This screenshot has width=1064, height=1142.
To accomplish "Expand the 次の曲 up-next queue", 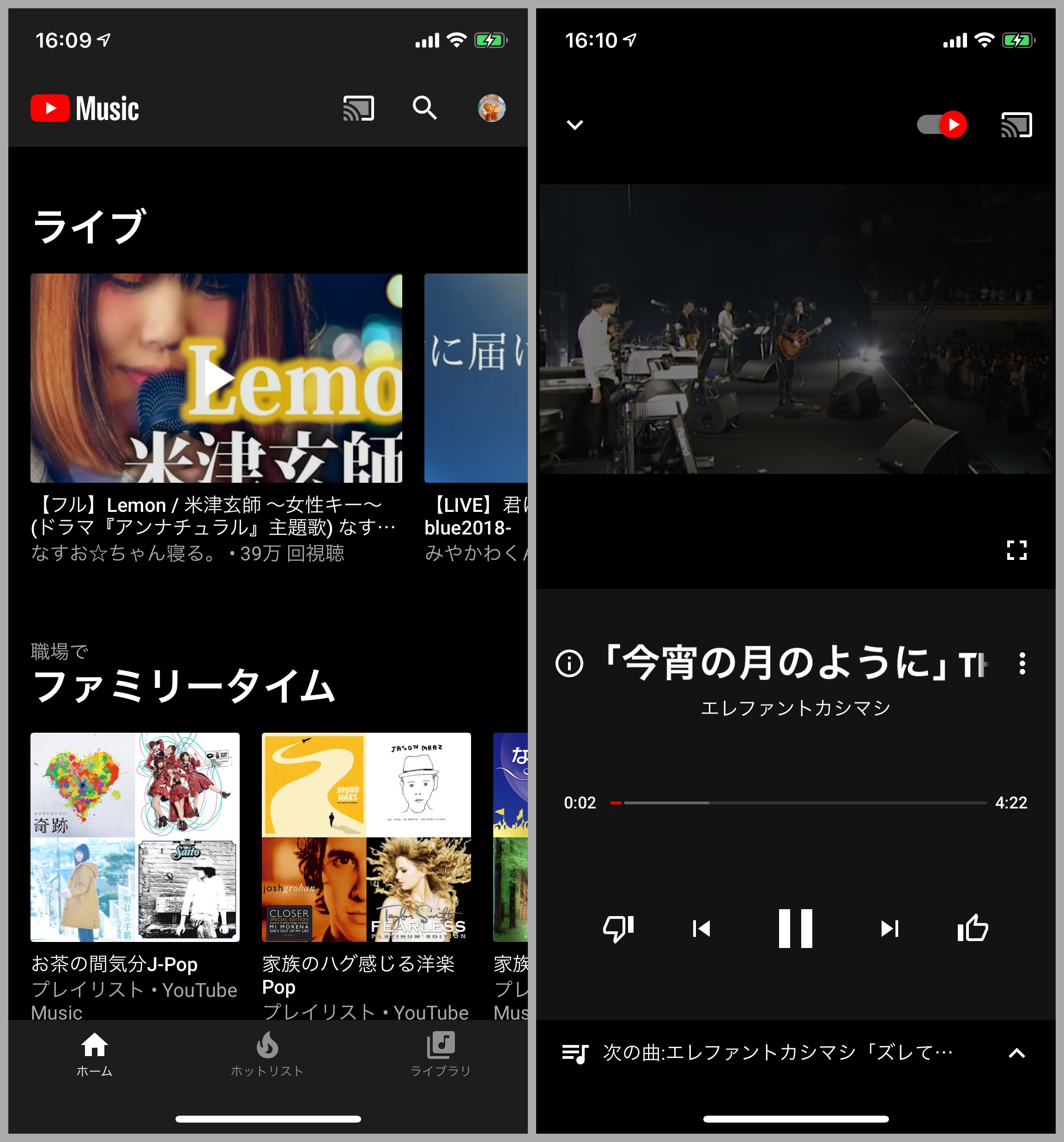I will 1016,1052.
